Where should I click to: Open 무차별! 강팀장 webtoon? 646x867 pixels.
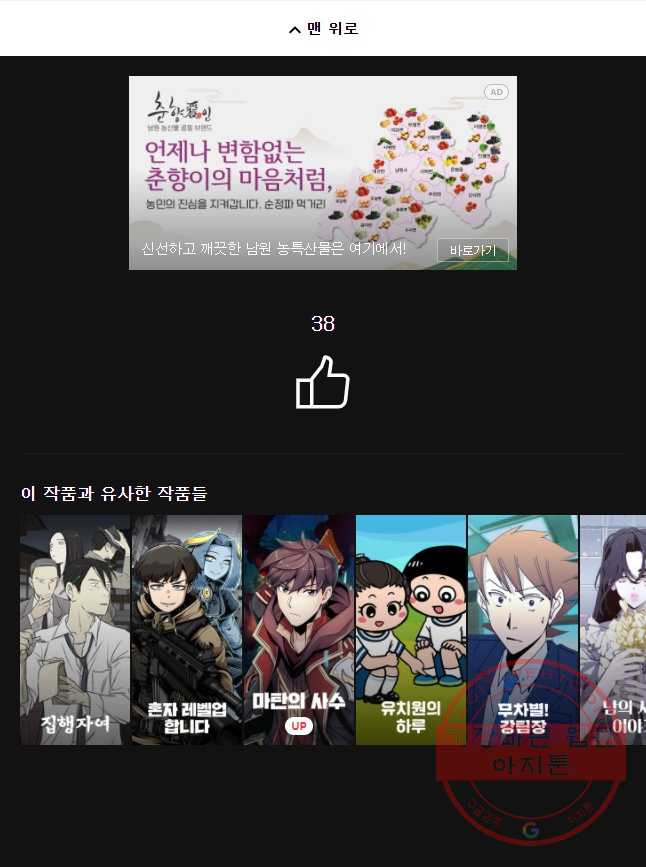pos(523,630)
